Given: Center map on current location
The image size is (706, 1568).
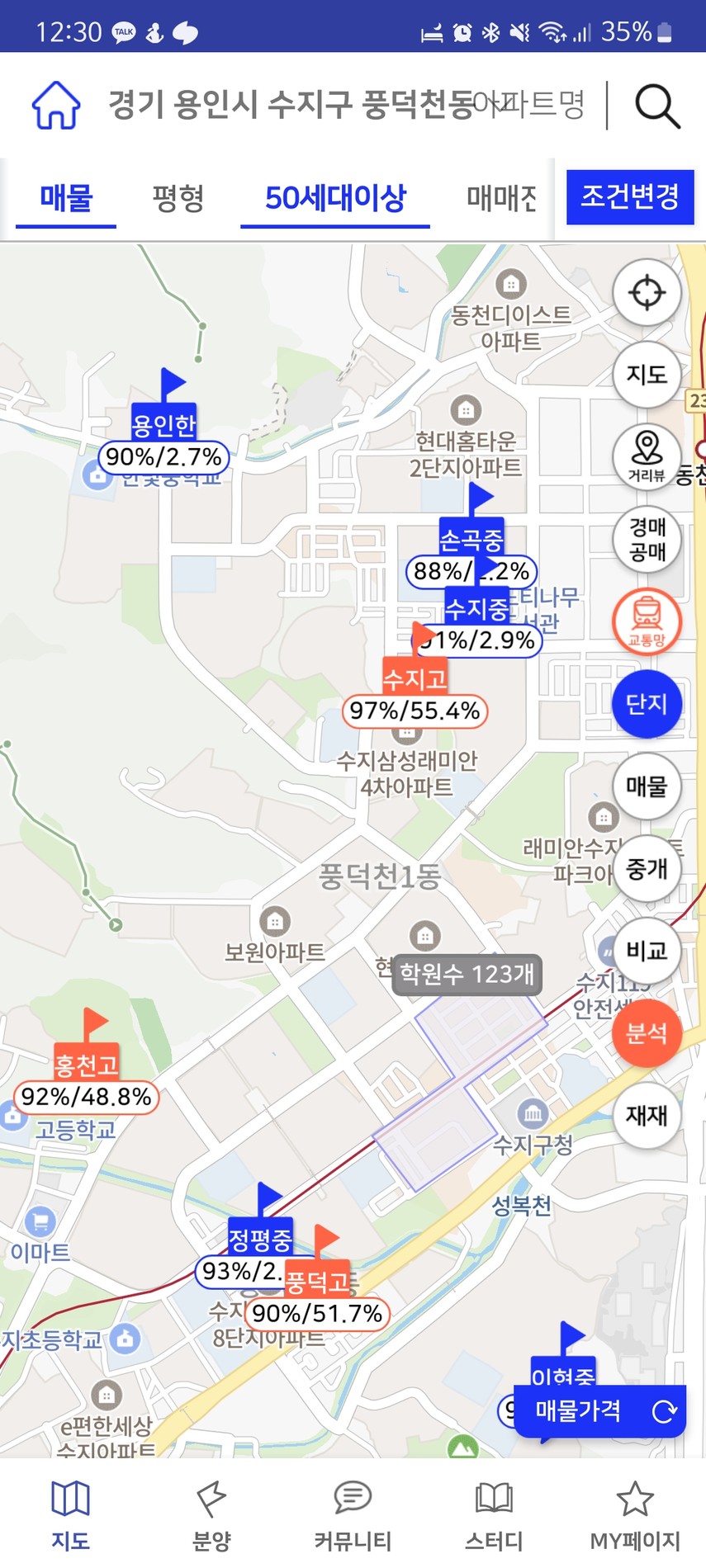Looking at the screenshot, I should pyautogui.click(x=647, y=292).
